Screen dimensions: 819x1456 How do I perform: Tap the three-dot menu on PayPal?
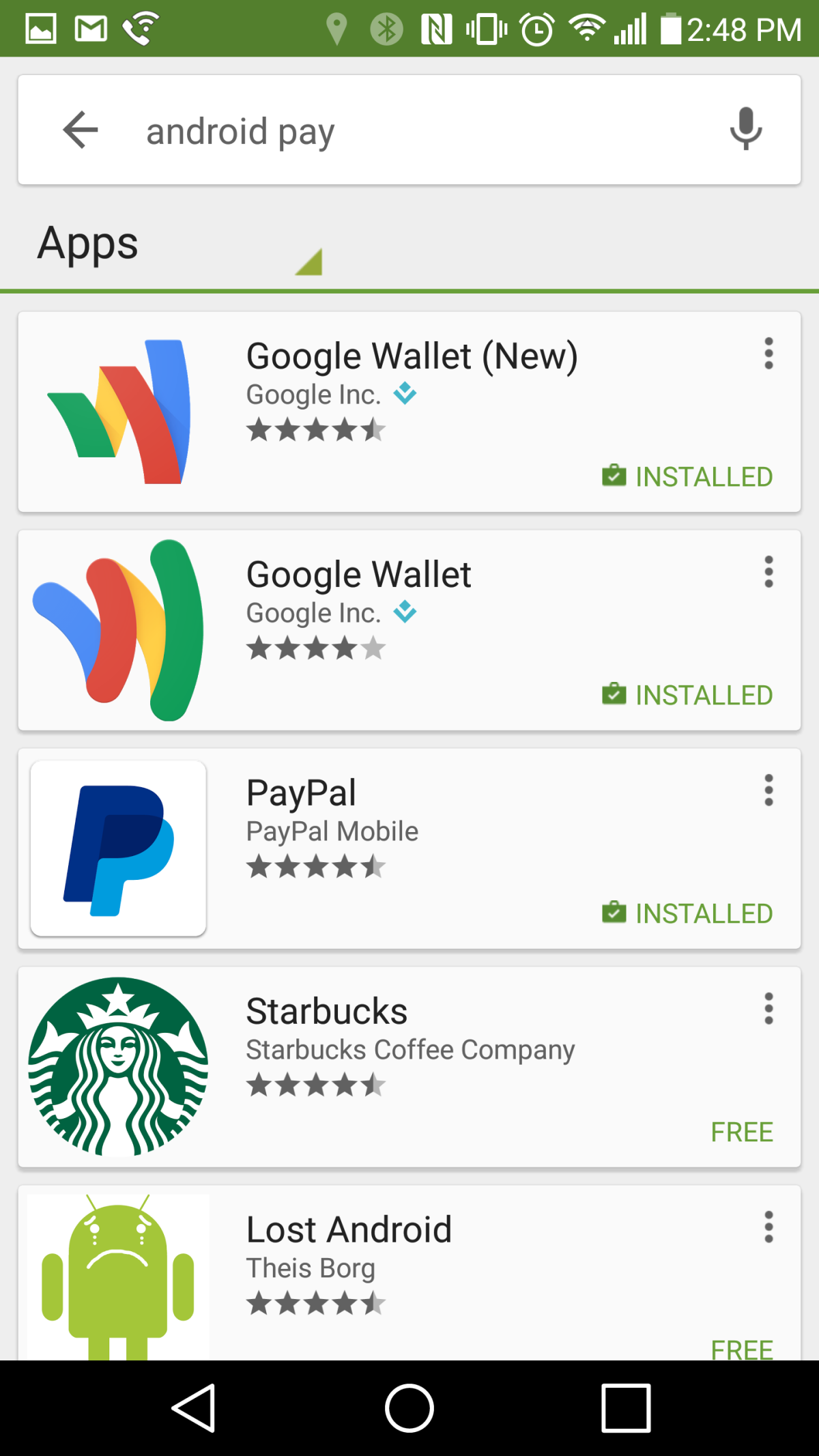point(768,790)
